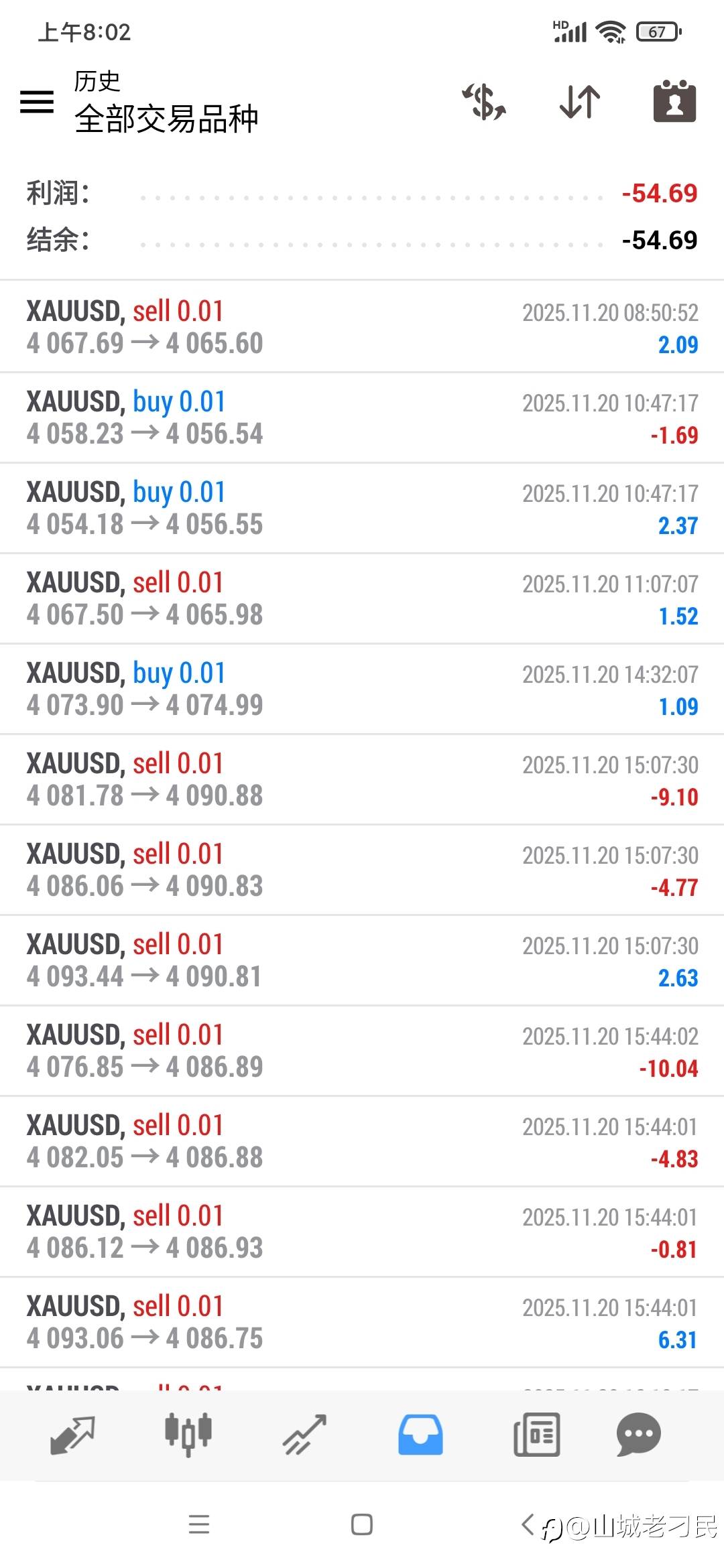Open the calendar date-range picker
The image size is (724, 1568).
pos(675,102)
